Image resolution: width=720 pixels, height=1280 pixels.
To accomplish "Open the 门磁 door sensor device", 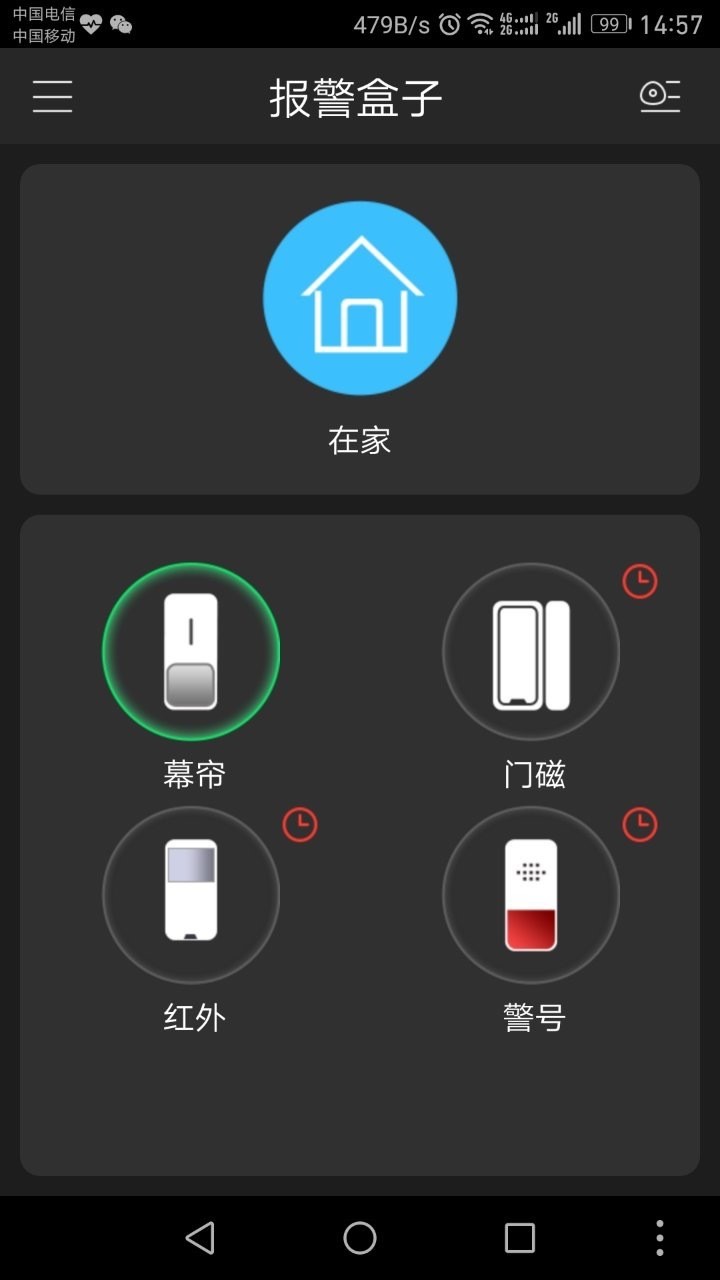I will click(x=531, y=650).
